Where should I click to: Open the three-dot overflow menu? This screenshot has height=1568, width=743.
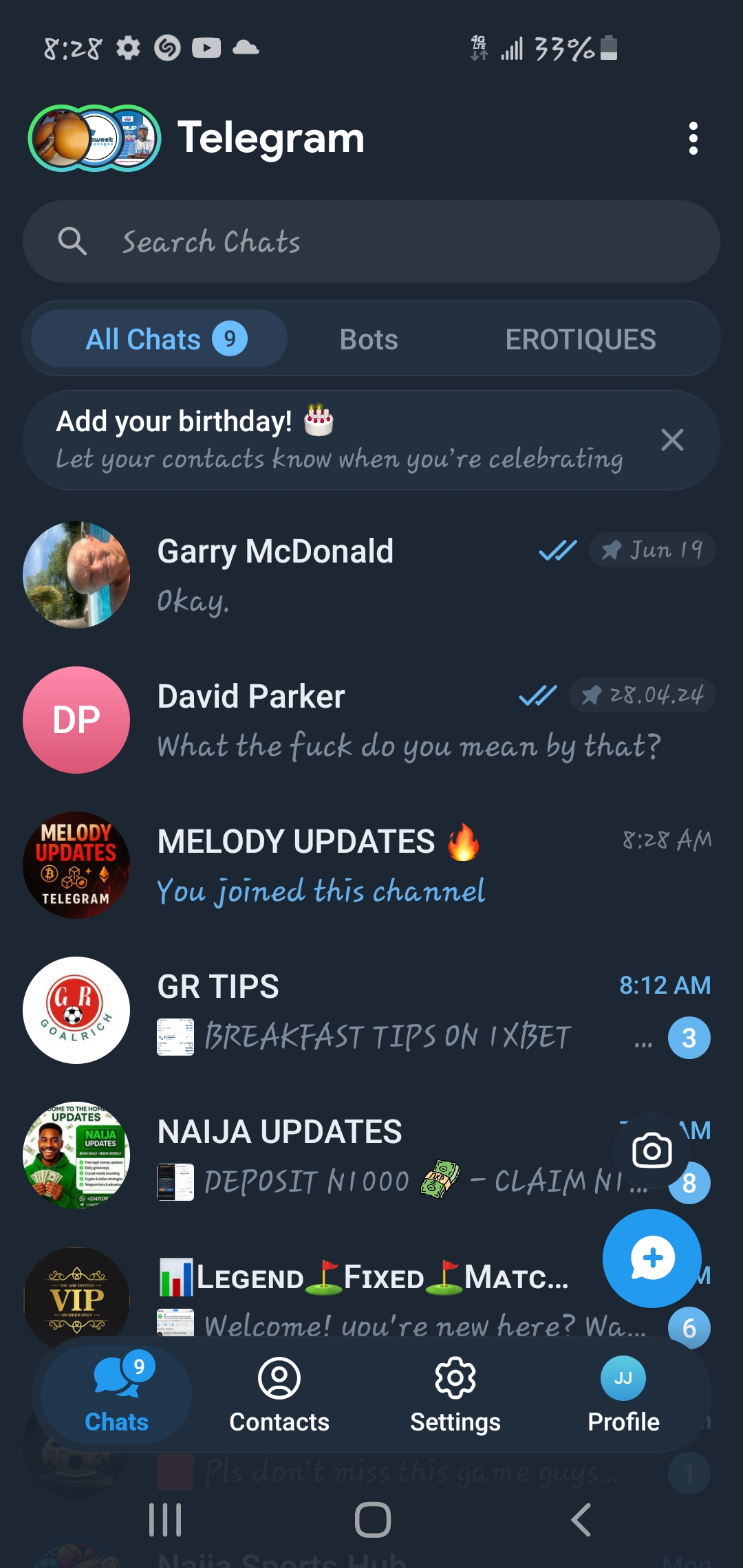[693, 138]
